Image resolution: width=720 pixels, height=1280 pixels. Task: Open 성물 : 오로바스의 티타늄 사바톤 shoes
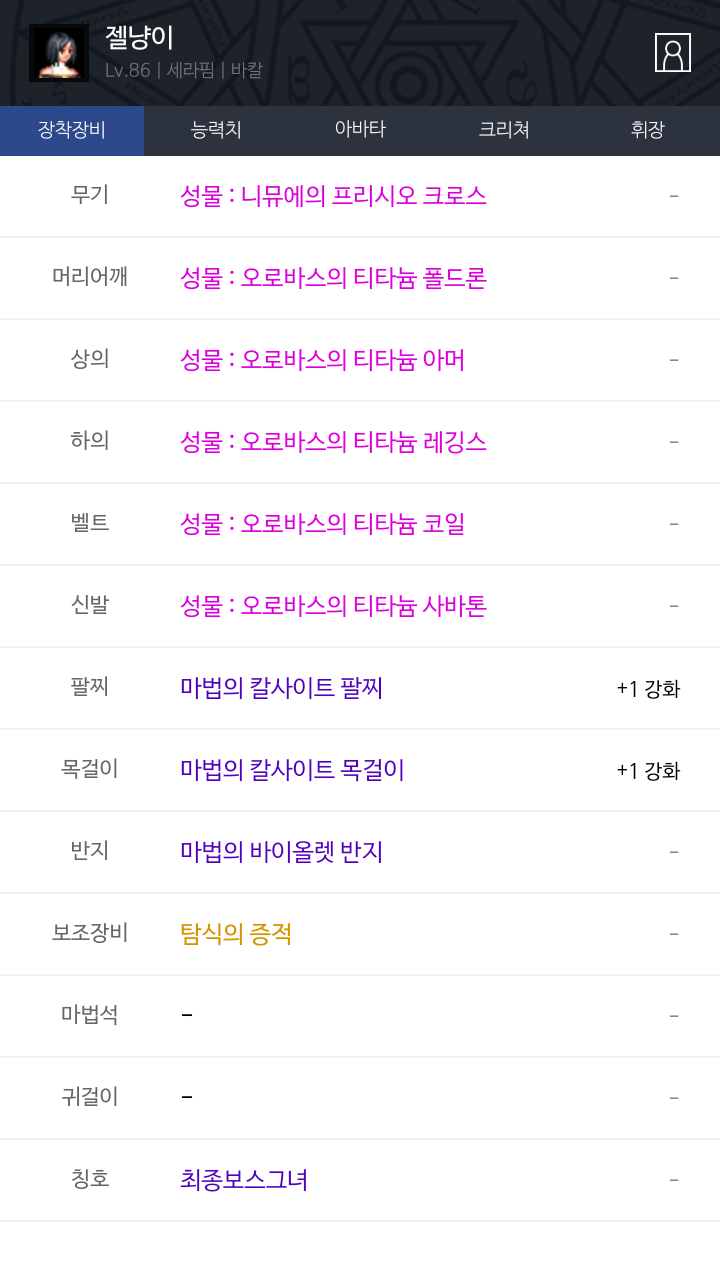(333, 606)
